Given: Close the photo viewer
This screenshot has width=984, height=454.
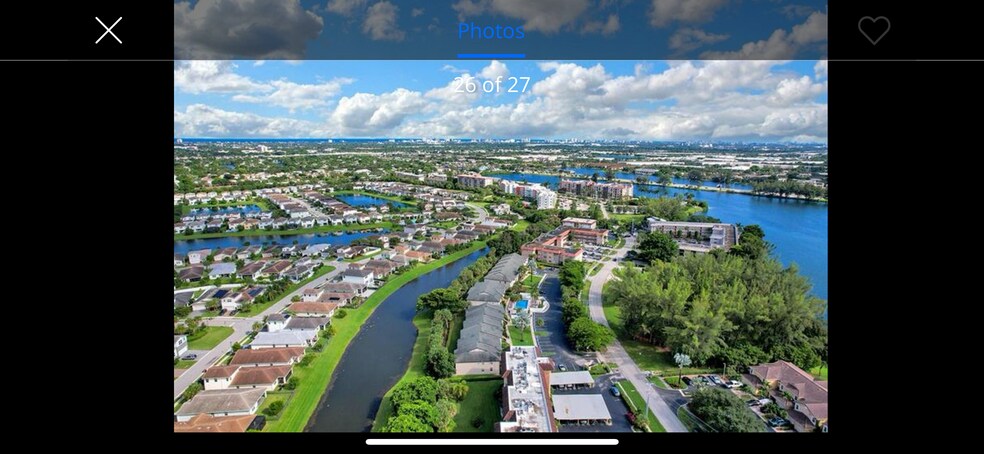Looking at the screenshot, I should pyautogui.click(x=108, y=31).
